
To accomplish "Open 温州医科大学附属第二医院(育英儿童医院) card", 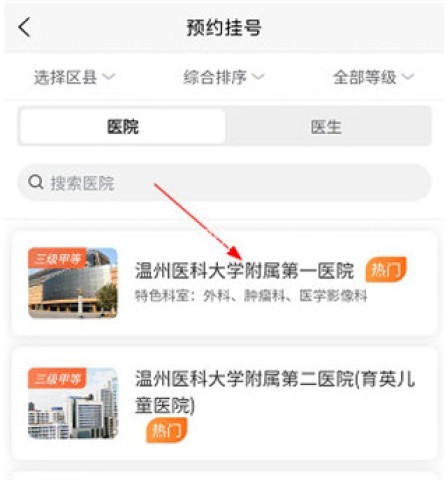I will point(224,404).
